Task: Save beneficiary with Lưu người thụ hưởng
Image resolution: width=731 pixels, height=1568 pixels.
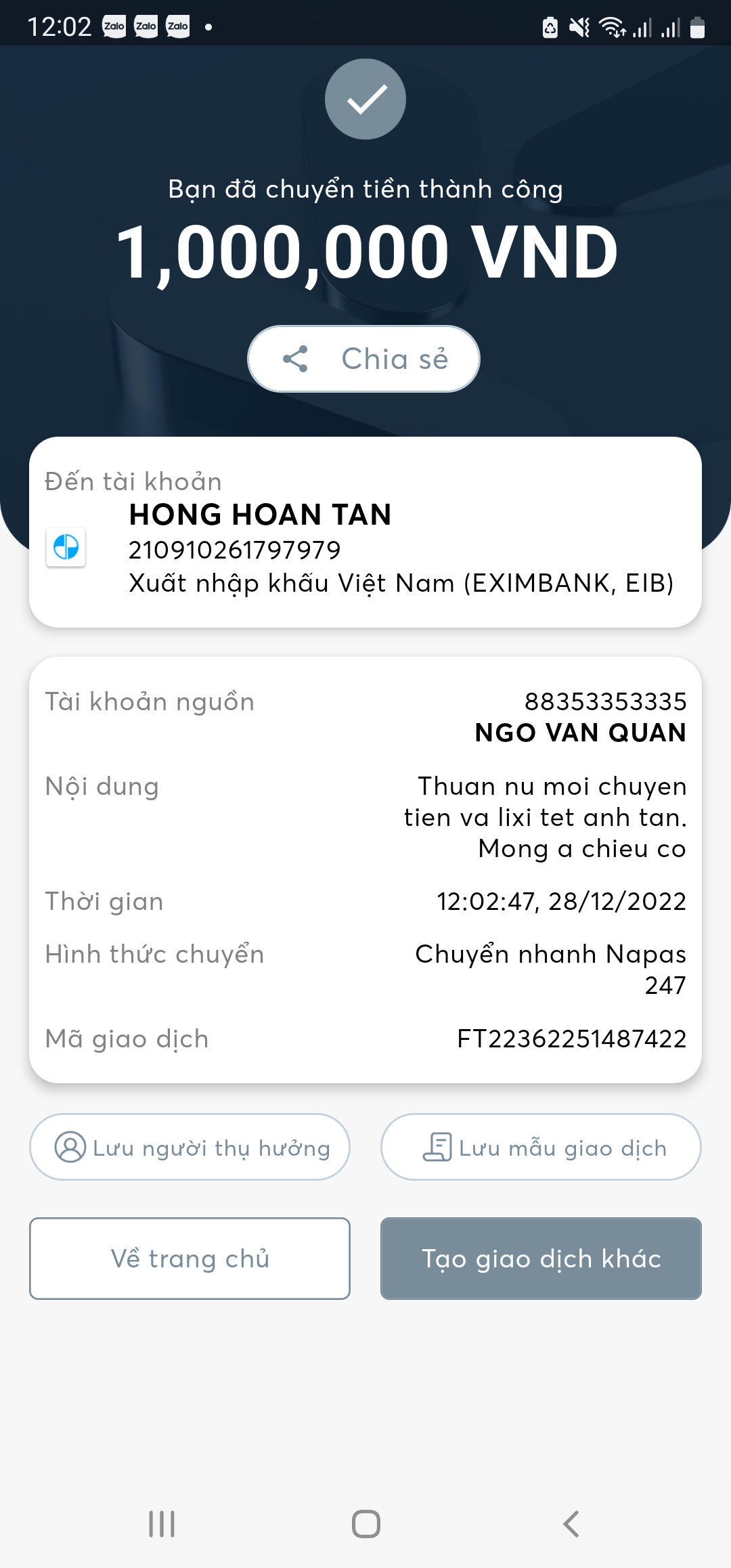Action: point(190,1148)
